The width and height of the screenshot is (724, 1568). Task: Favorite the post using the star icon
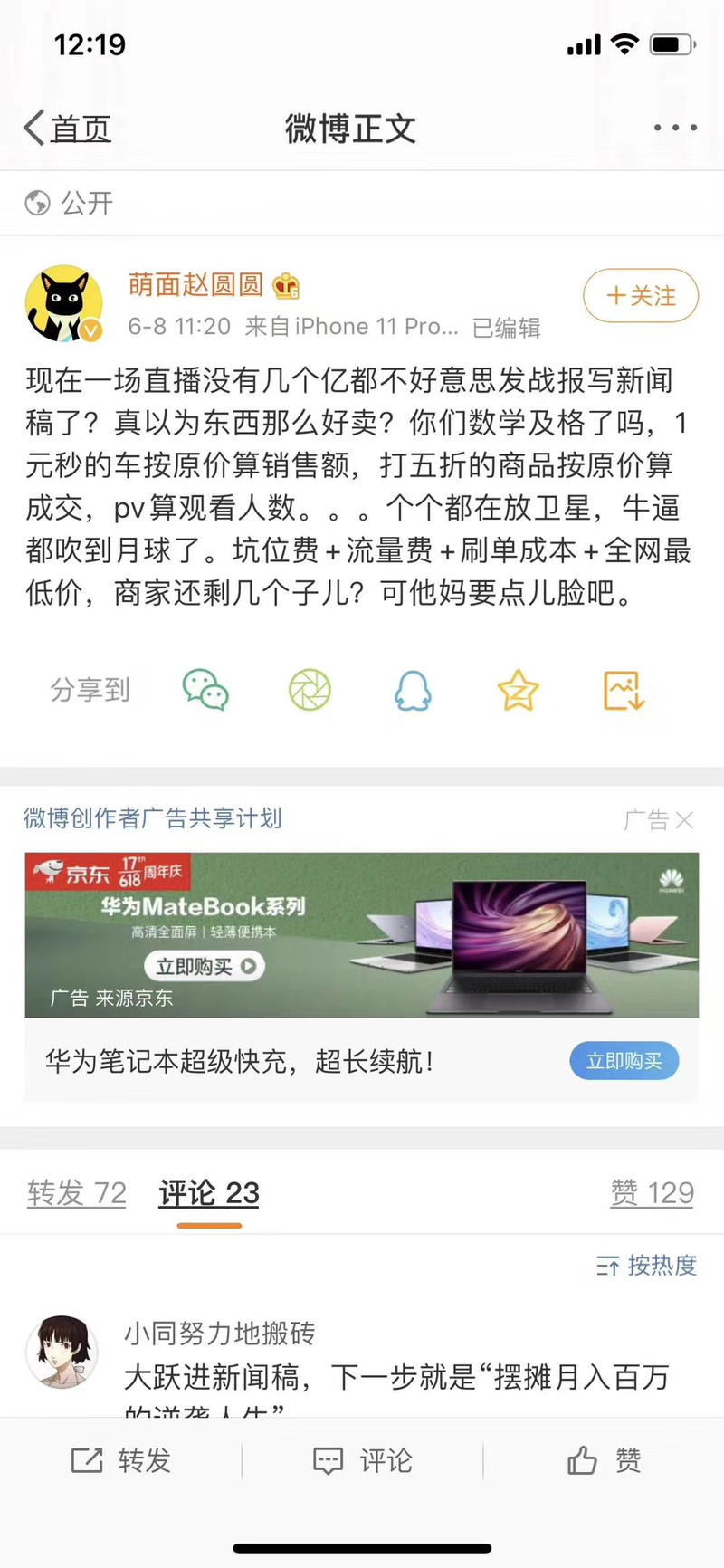(518, 690)
